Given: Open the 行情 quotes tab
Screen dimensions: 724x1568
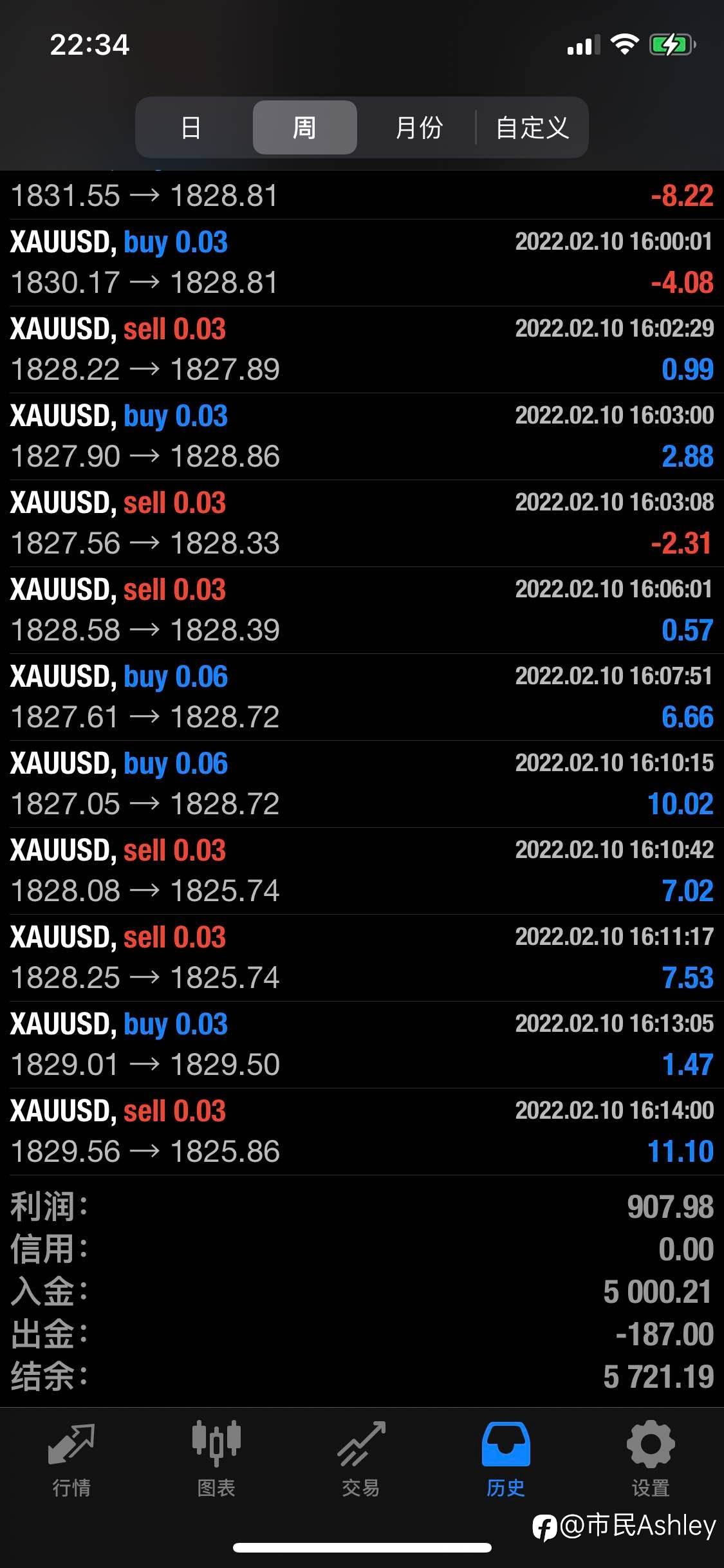Looking at the screenshot, I should [x=71, y=1460].
